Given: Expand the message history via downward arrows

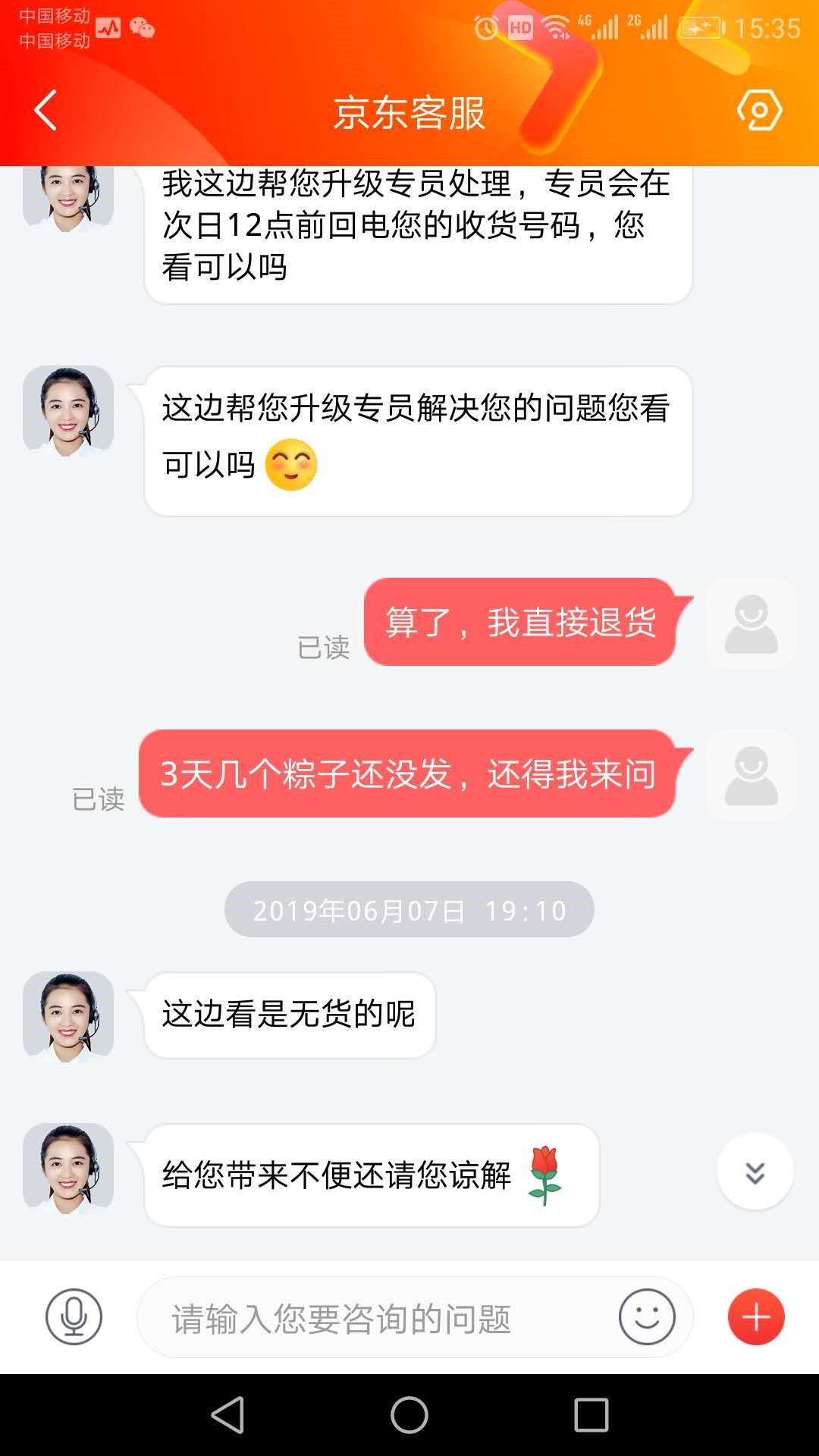Looking at the screenshot, I should coord(753,1171).
